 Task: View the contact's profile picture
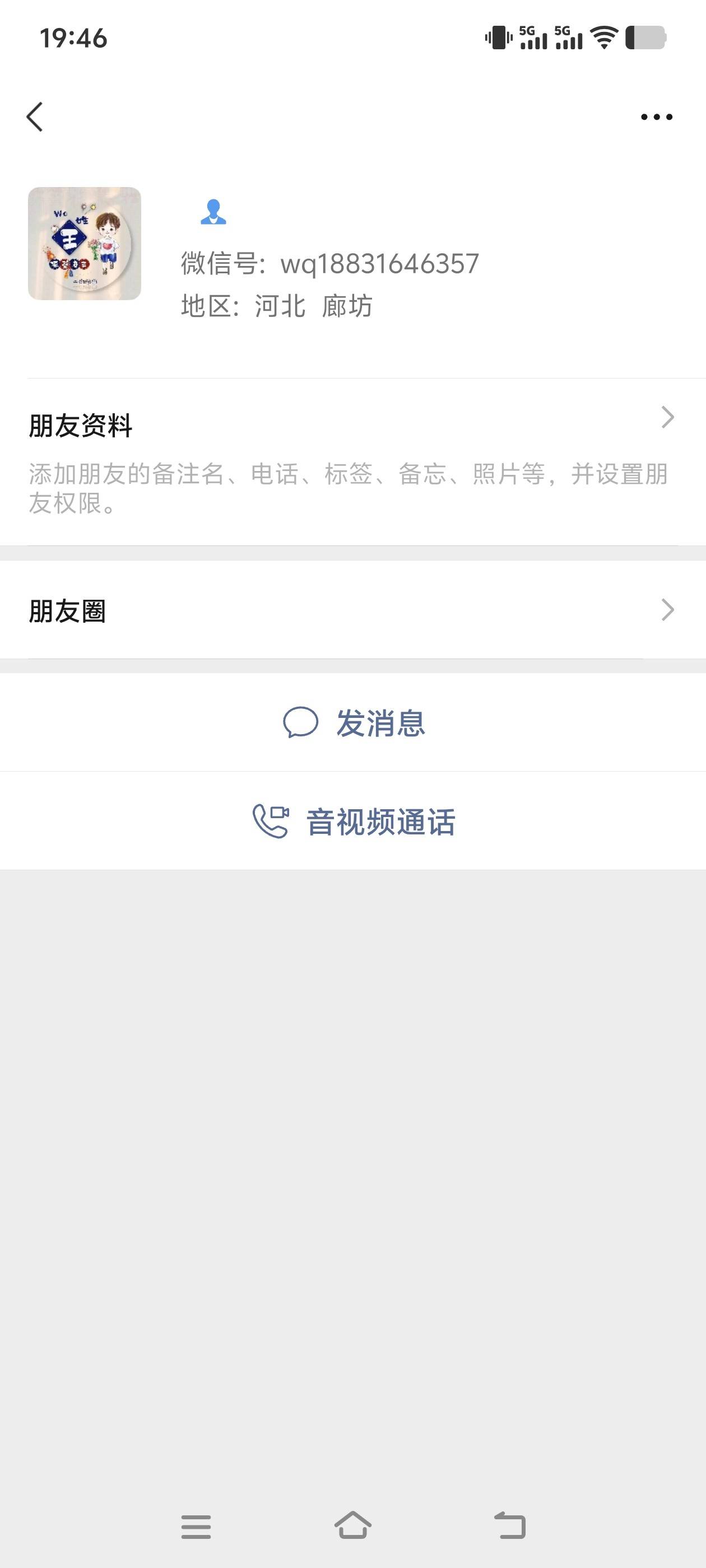coord(85,244)
